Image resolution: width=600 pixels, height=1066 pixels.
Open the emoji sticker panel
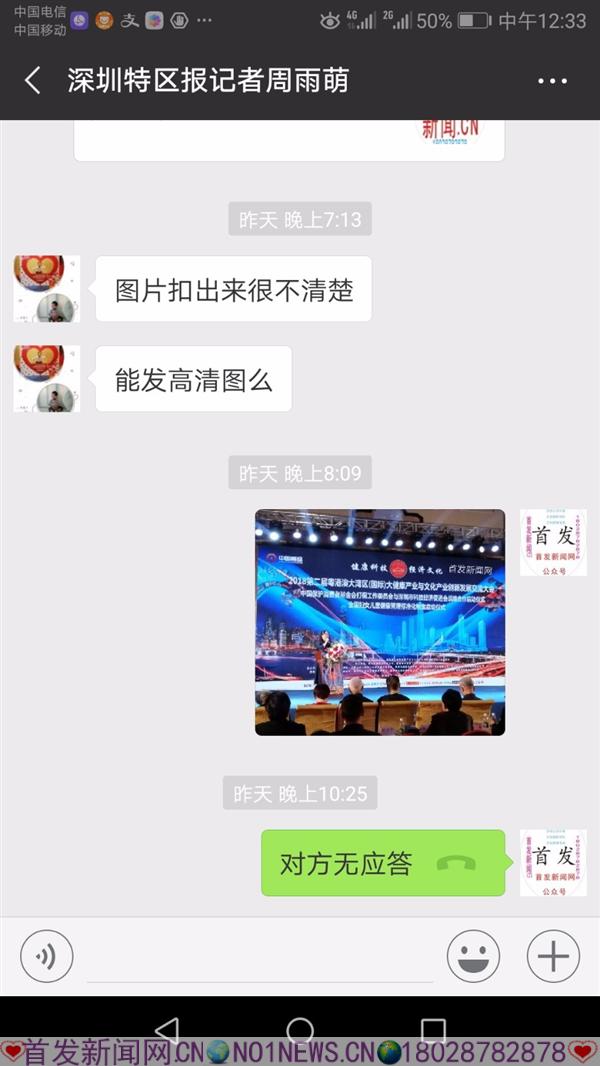pos(473,956)
